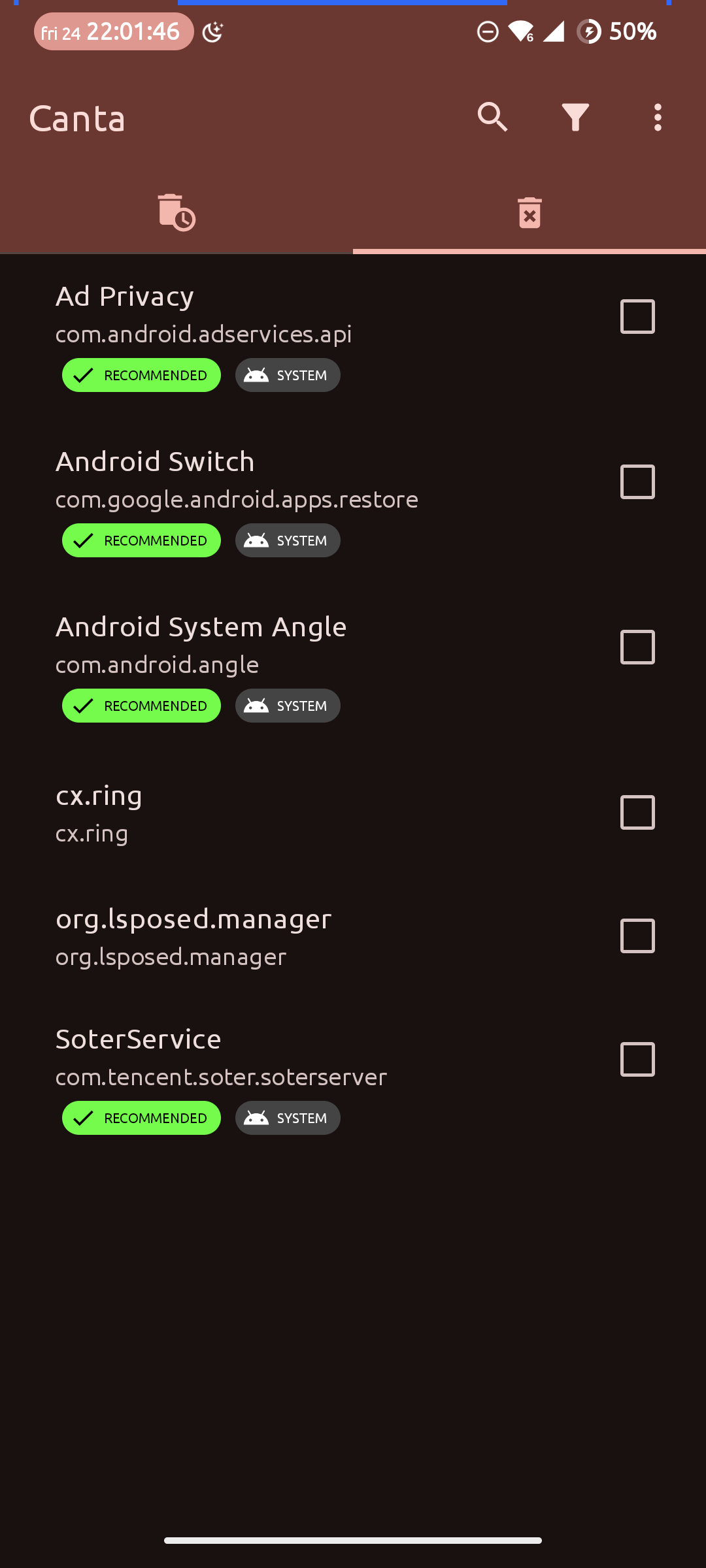Image resolution: width=706 pixels, height=1568 pixels.
Task: Select the cx.ring checkbox
Action: point(637,812)
